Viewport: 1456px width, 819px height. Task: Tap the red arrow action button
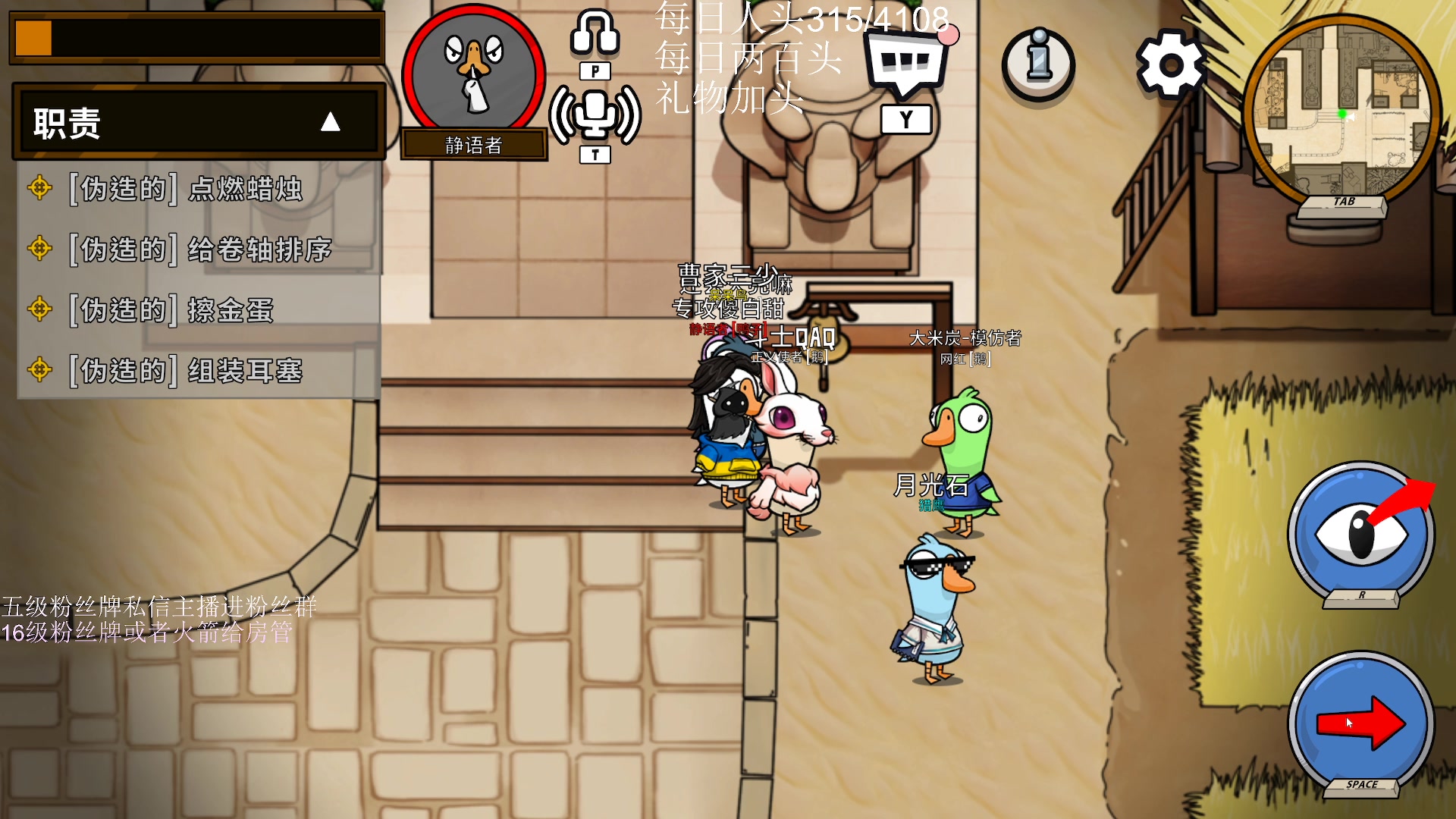tap(1361, 723)
